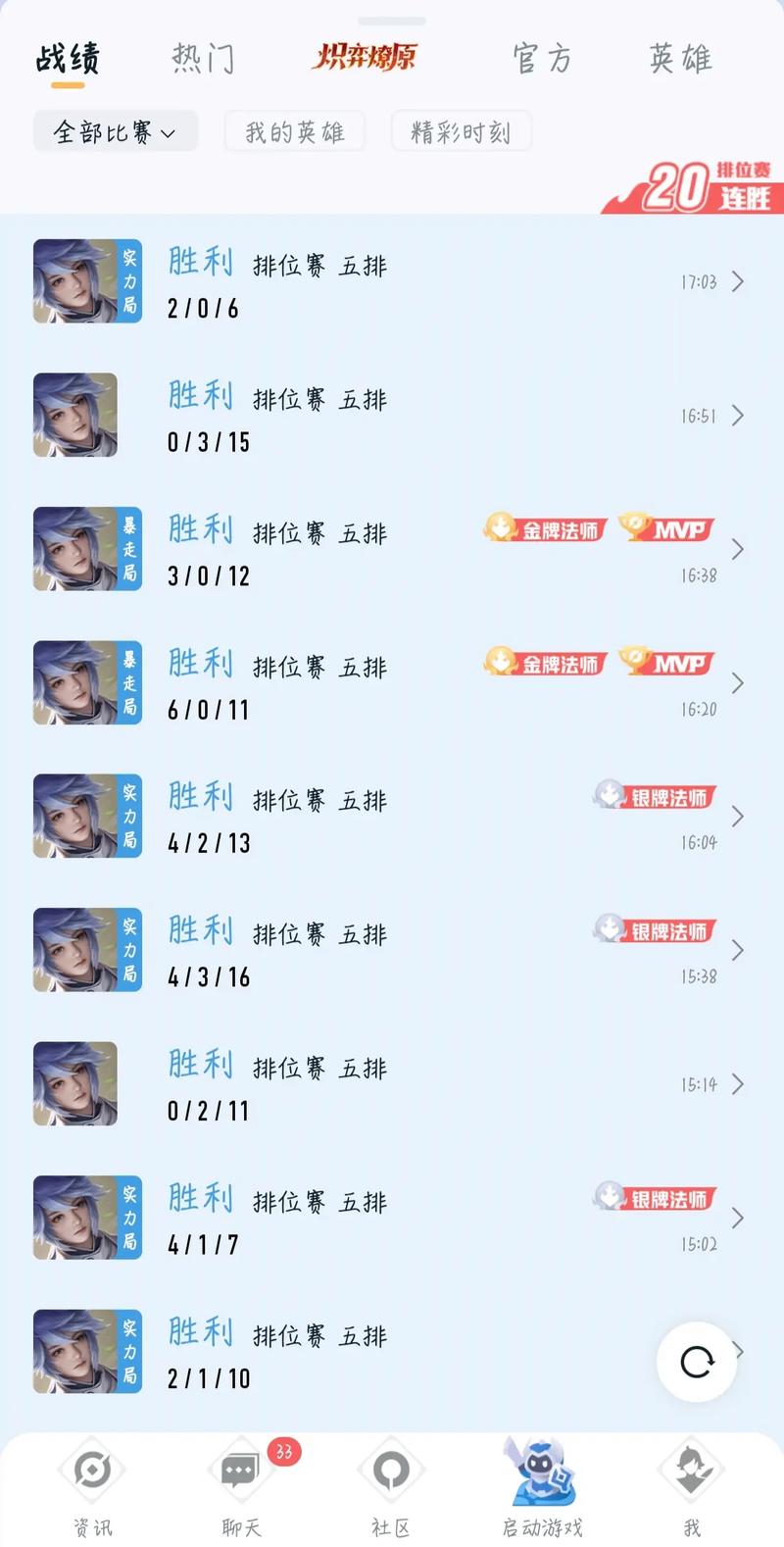This screenshot has width=784, height=1547.
Task: Tap the circular refresh button
Action: pos(697,1362)
